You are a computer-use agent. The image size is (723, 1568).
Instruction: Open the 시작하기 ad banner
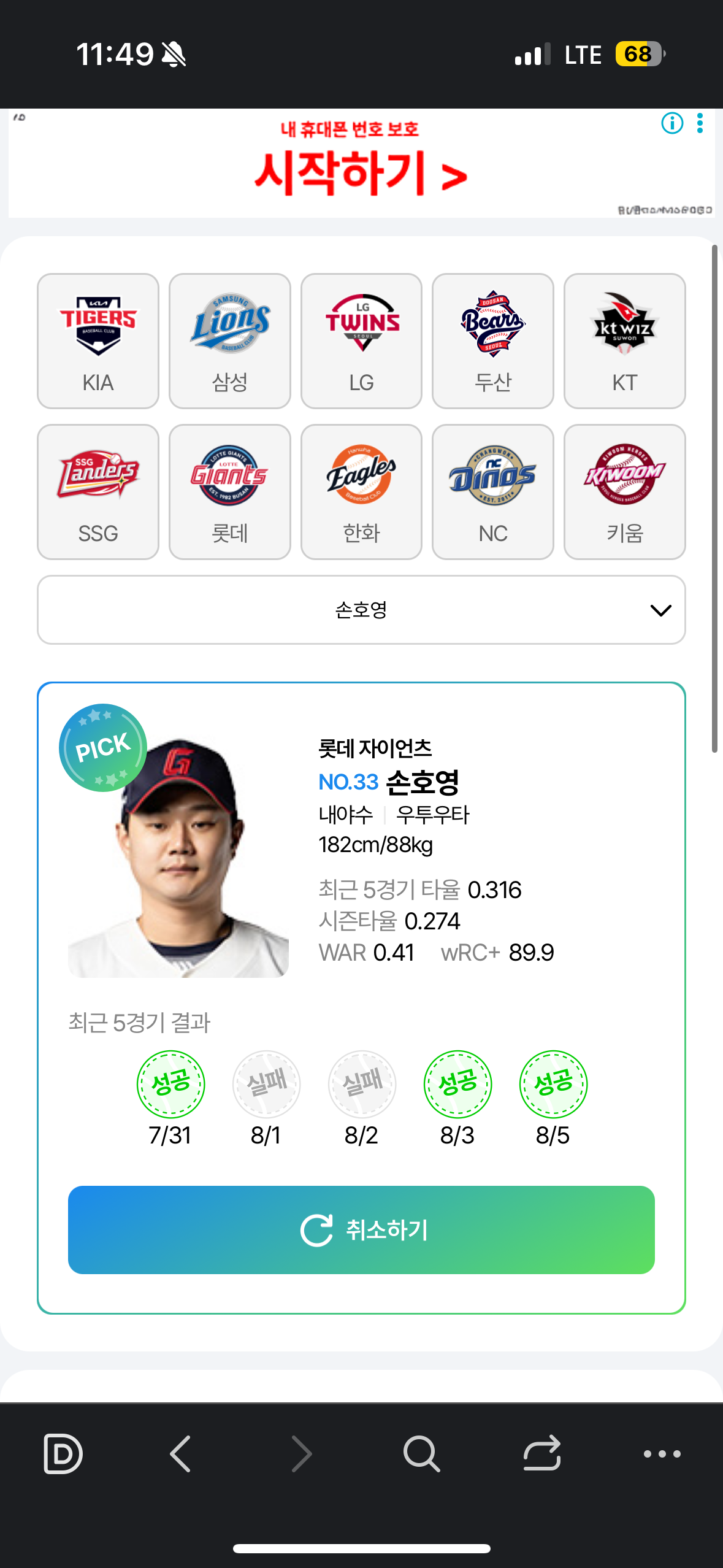pos(361,163)
